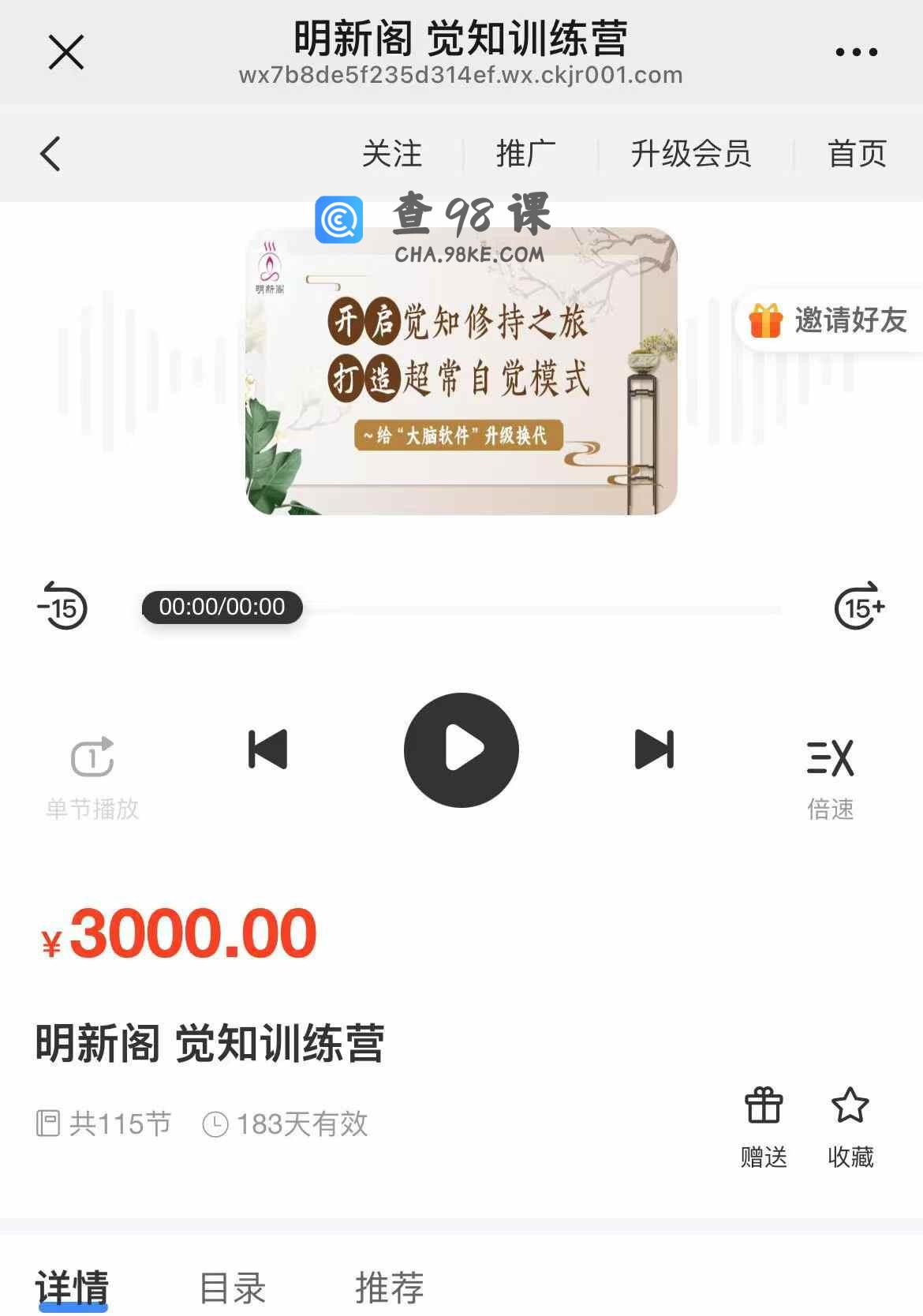Select the 详情 details tab
Viewport: 923px width, 1316px height.
pos(73,1287)
